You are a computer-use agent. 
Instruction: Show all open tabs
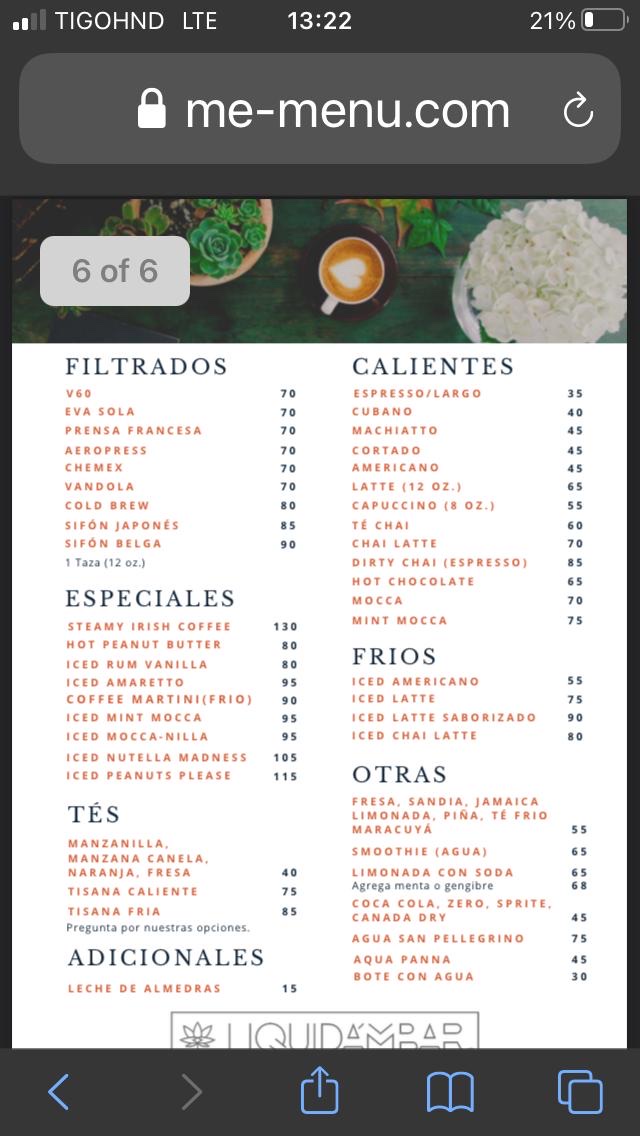tap(581, 1092)
